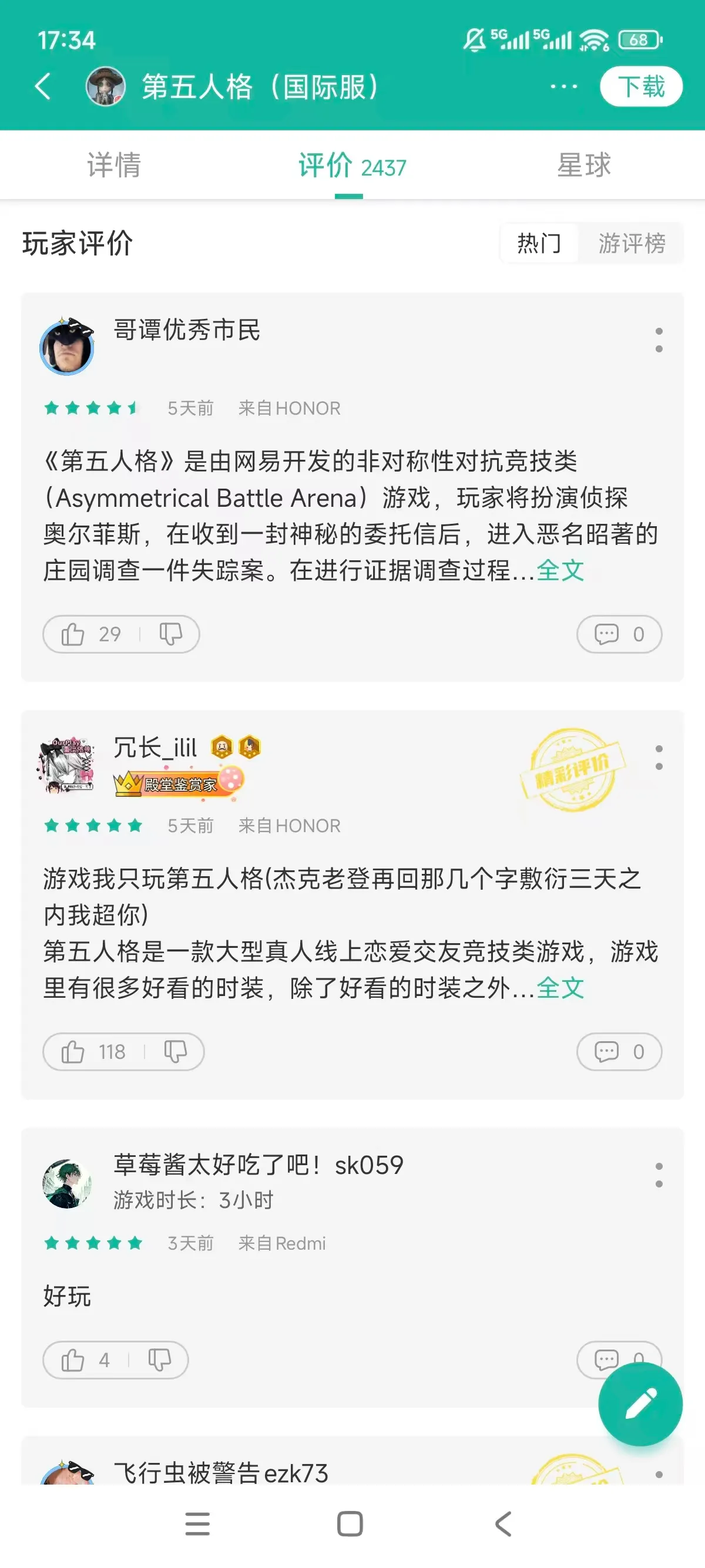Open options menu on 哥谭优秀市民's review
Viewport: 705px width, 1568px height.
[x=659, y=341]
